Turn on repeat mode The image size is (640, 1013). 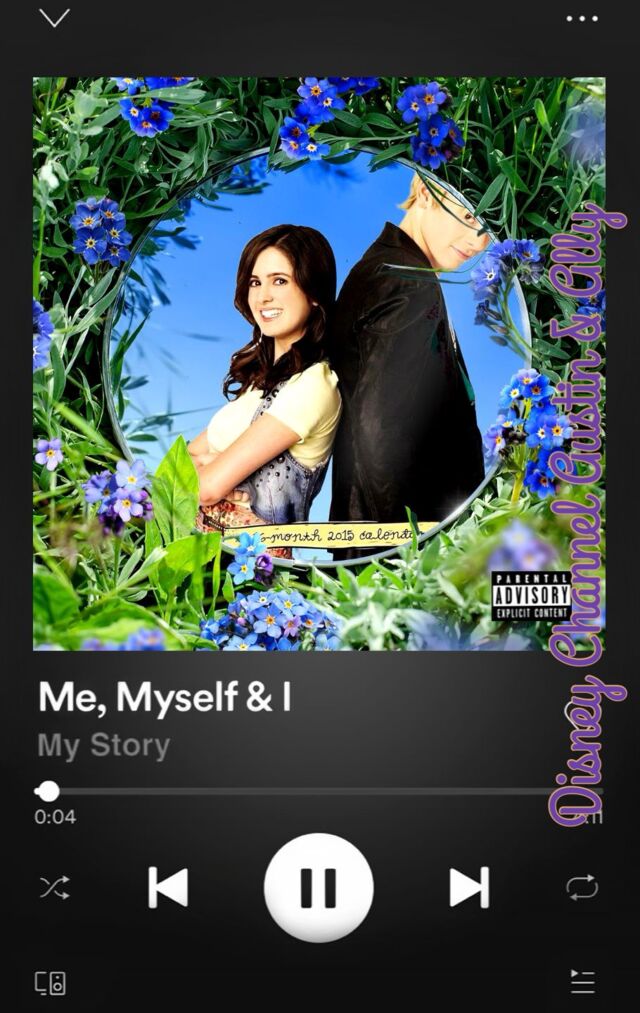coord(582,887)
